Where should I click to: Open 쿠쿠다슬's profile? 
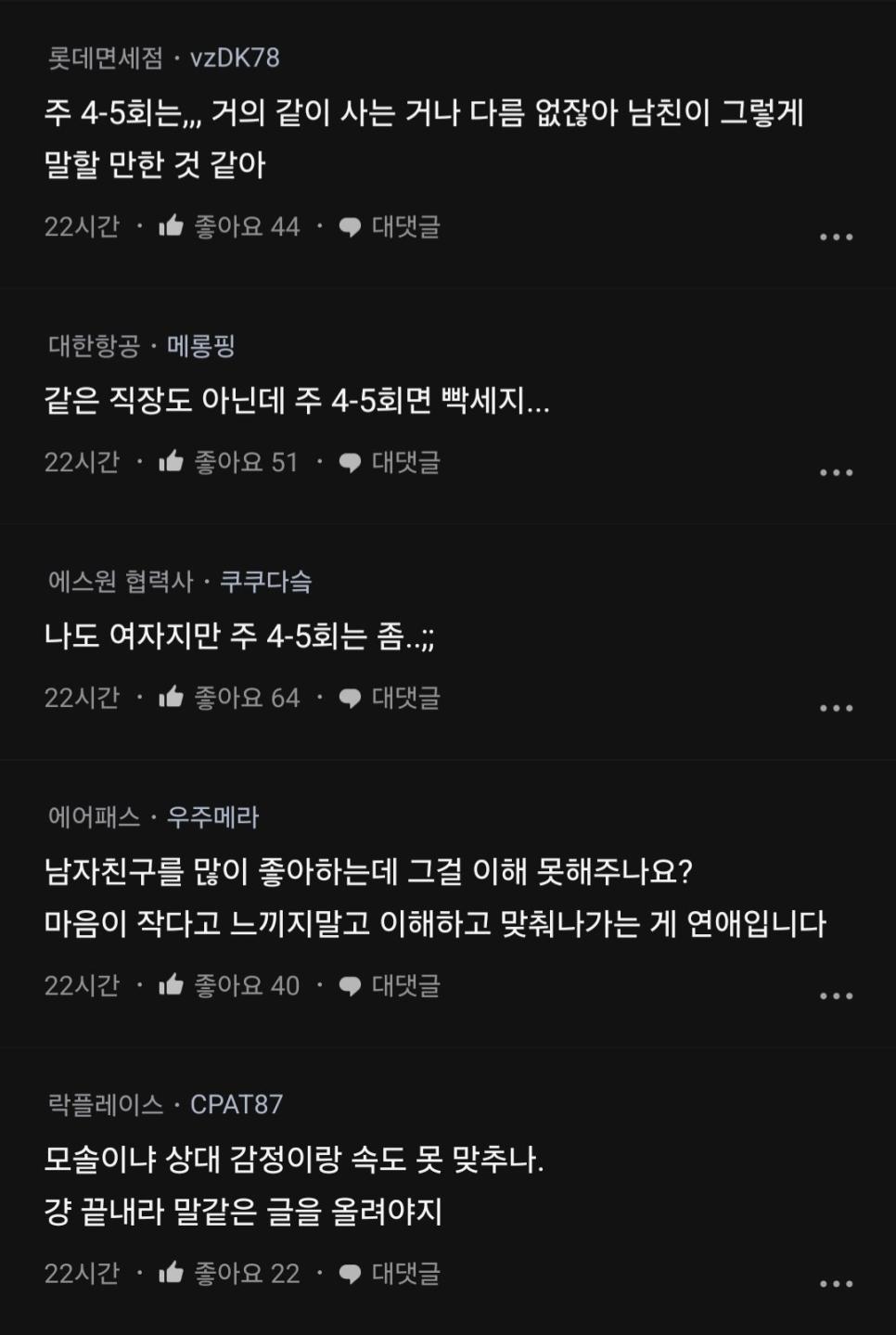pyautogui.click(x=265, y=582)
